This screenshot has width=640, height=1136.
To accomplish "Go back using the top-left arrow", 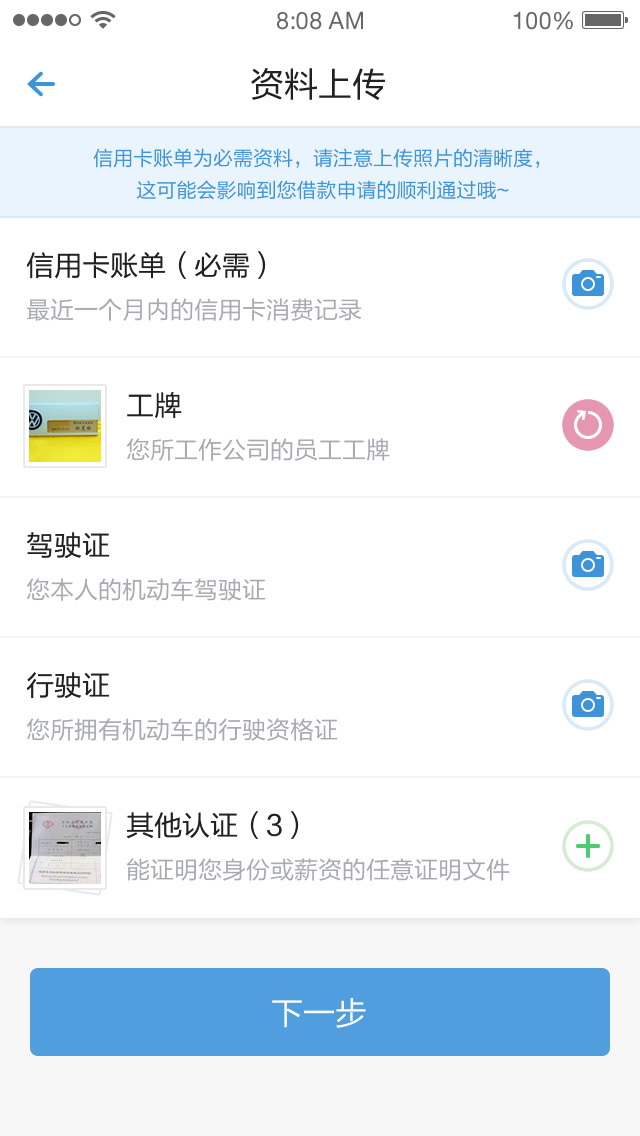I will coord(41,84).
